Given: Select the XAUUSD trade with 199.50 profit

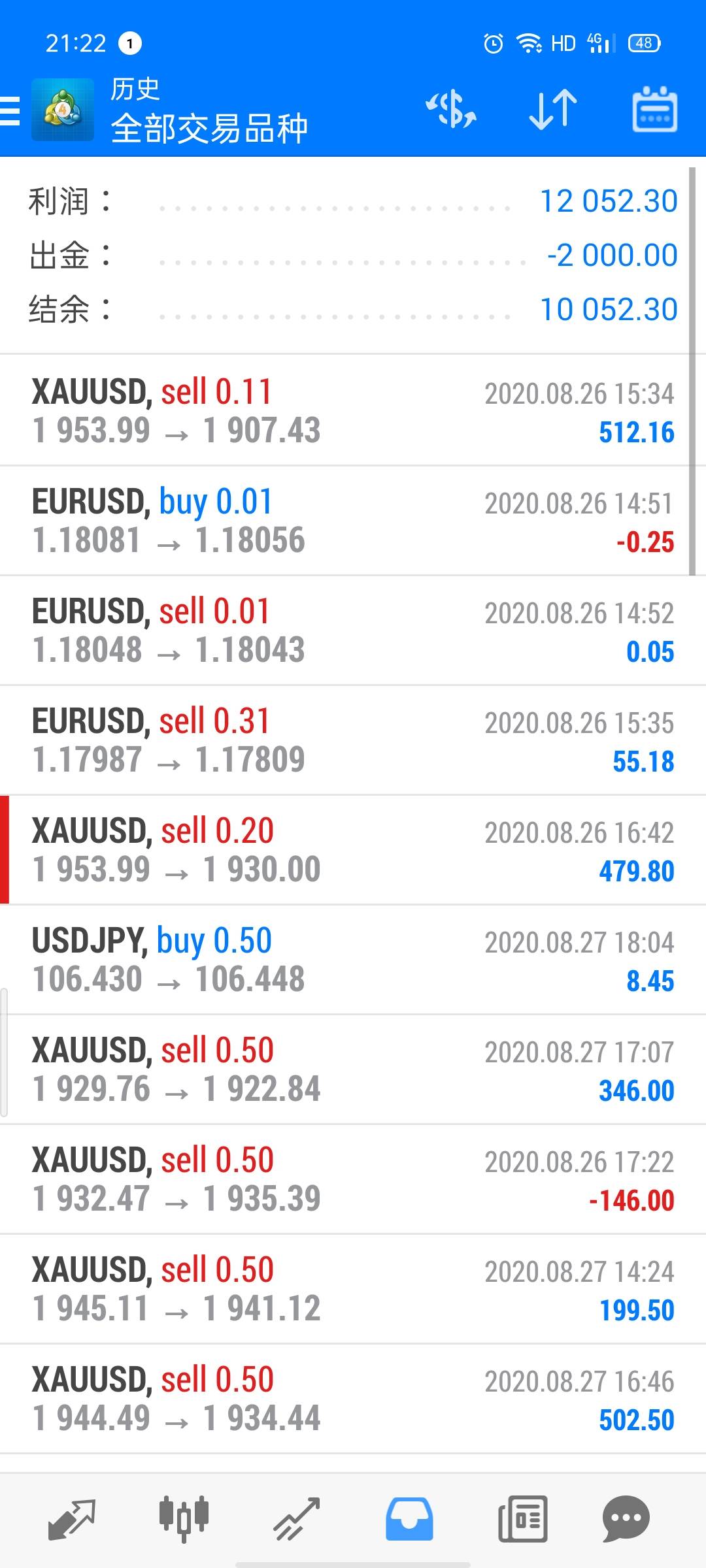Looking at the screenshot, I should (x=353, y=1289).
